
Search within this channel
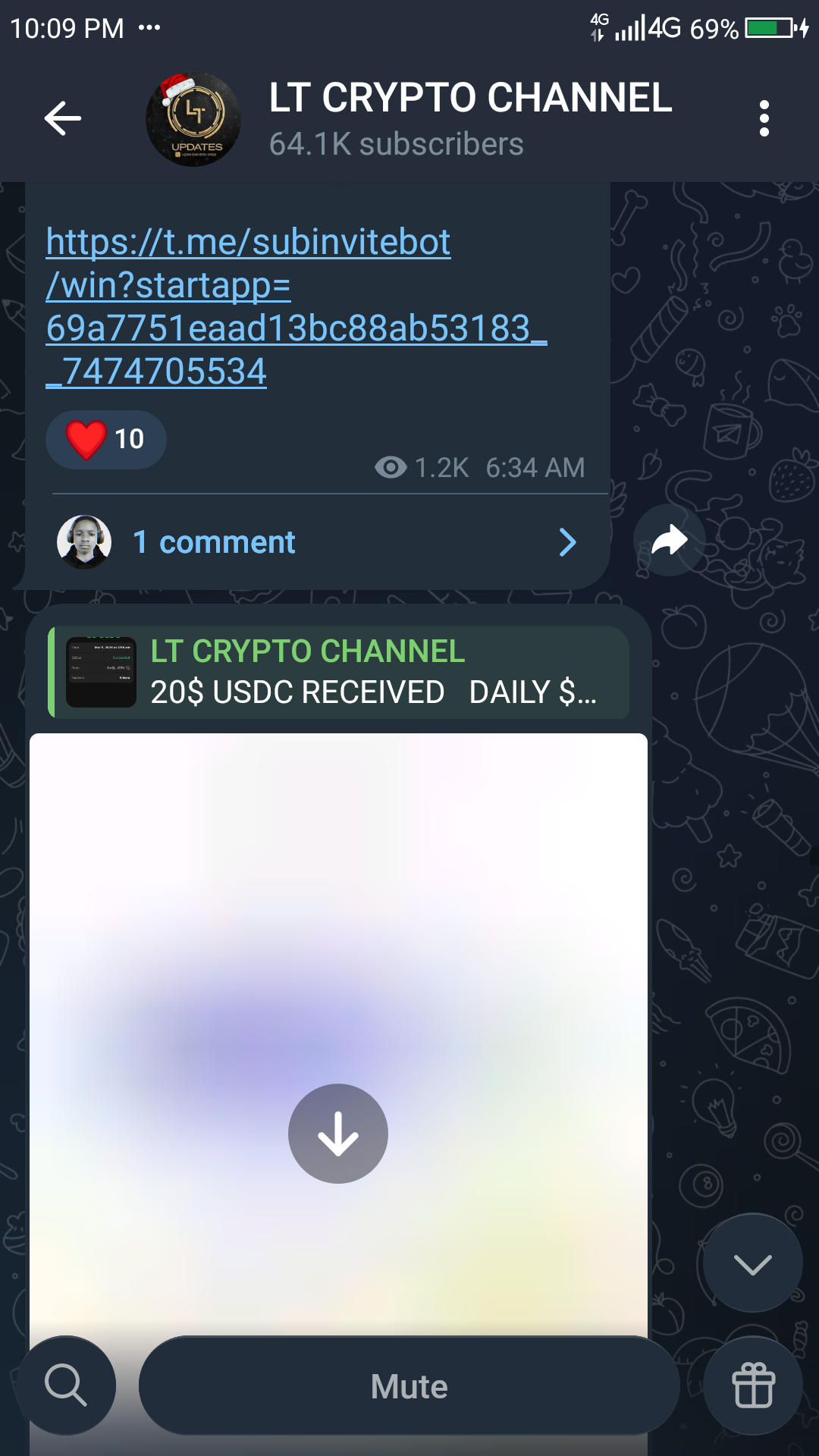point(66,1385)
